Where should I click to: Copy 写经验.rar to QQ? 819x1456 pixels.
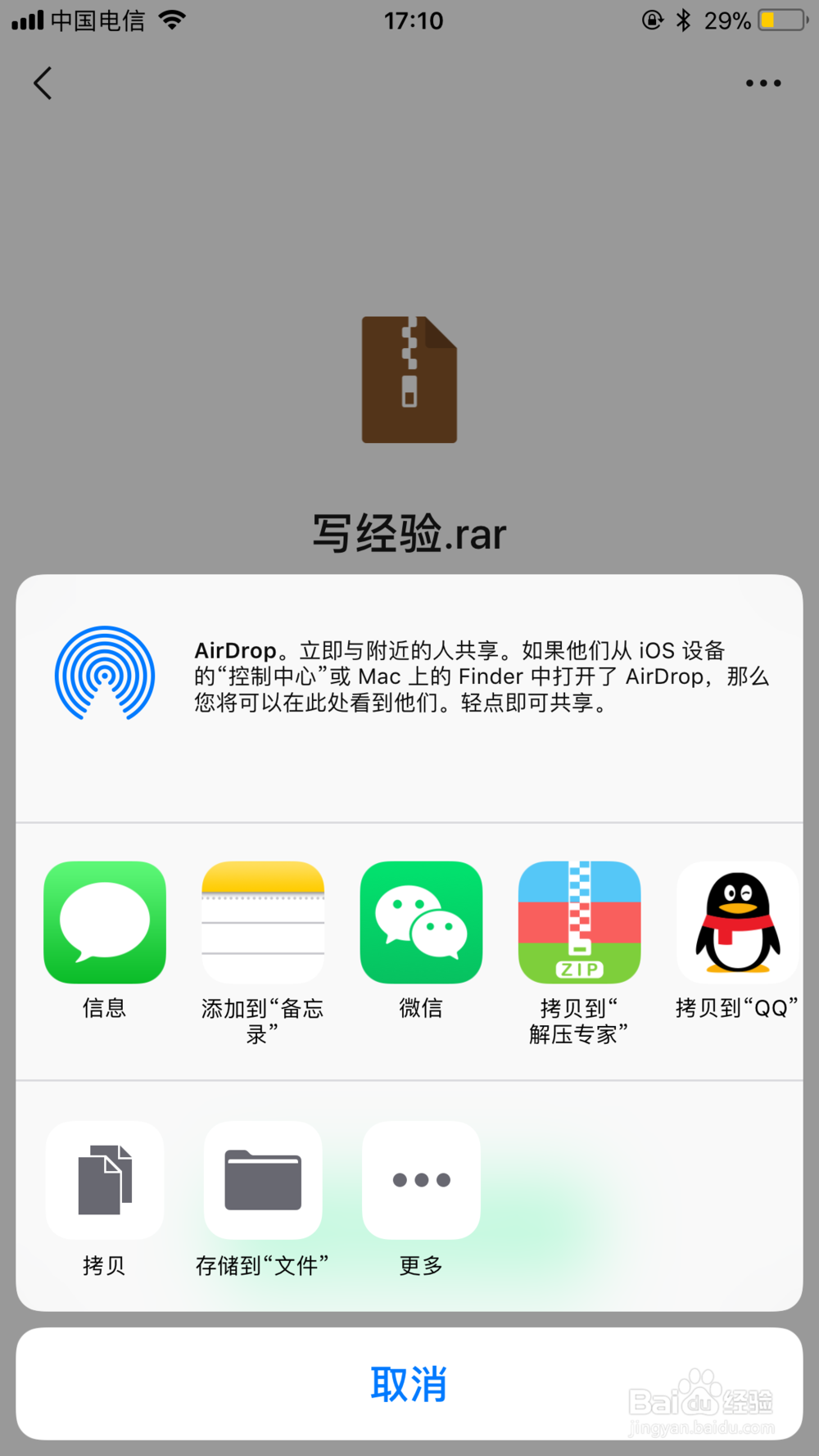pos(736,921)
